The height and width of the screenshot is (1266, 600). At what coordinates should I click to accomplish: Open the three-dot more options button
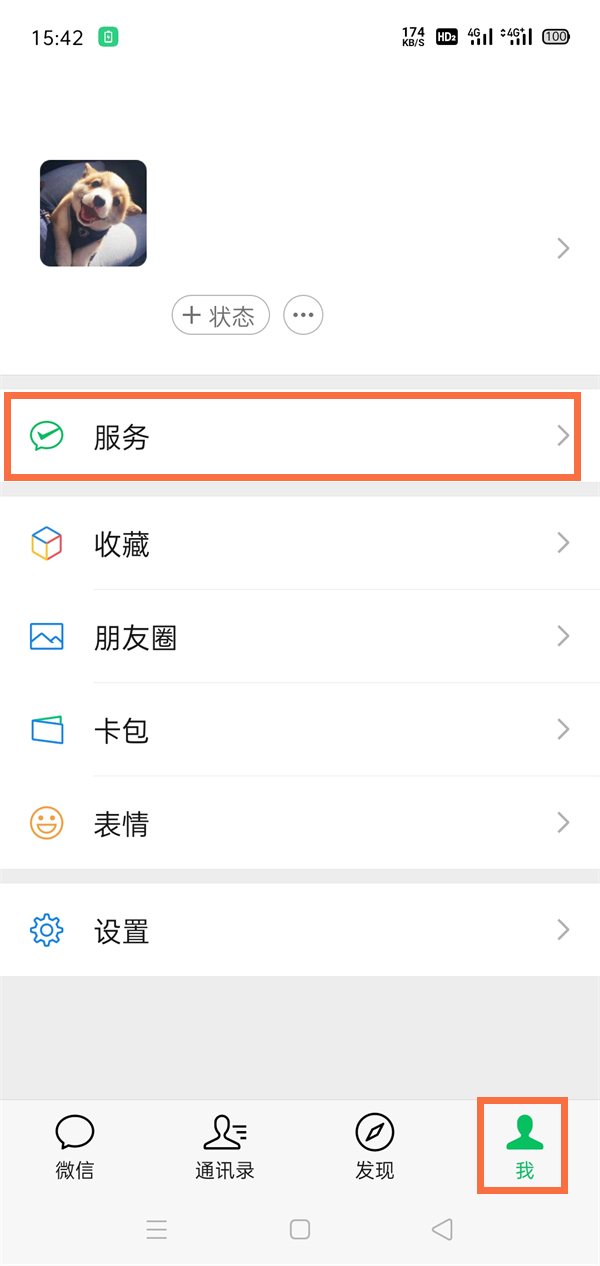pyautogui.click(x=304, y=316)
